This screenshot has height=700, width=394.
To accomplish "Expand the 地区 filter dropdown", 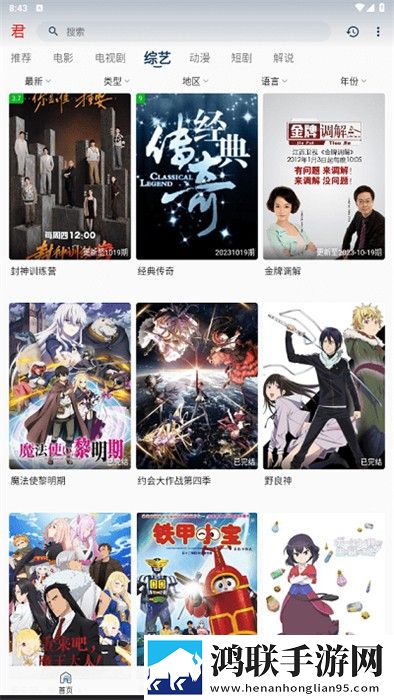I will coord(195,81).
